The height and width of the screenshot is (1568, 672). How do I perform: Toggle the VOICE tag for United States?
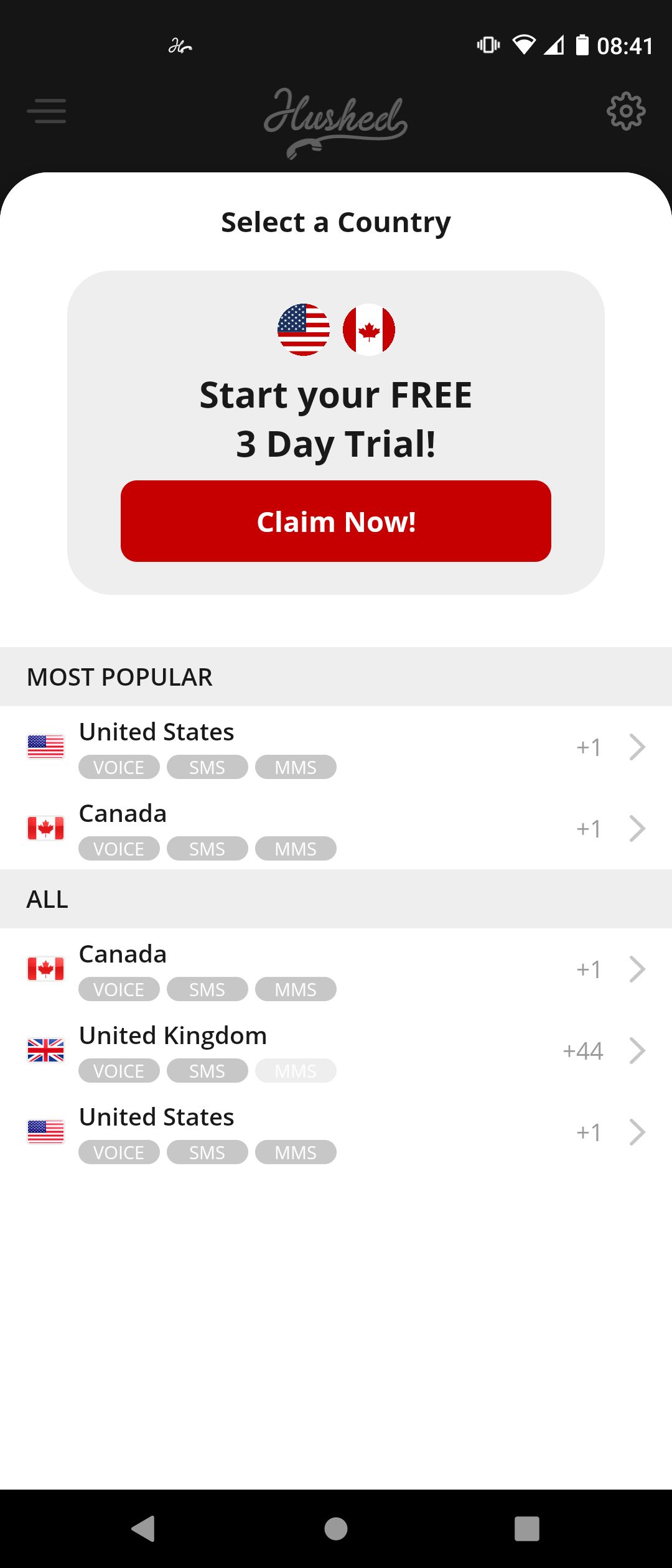[x=118, y=767]
